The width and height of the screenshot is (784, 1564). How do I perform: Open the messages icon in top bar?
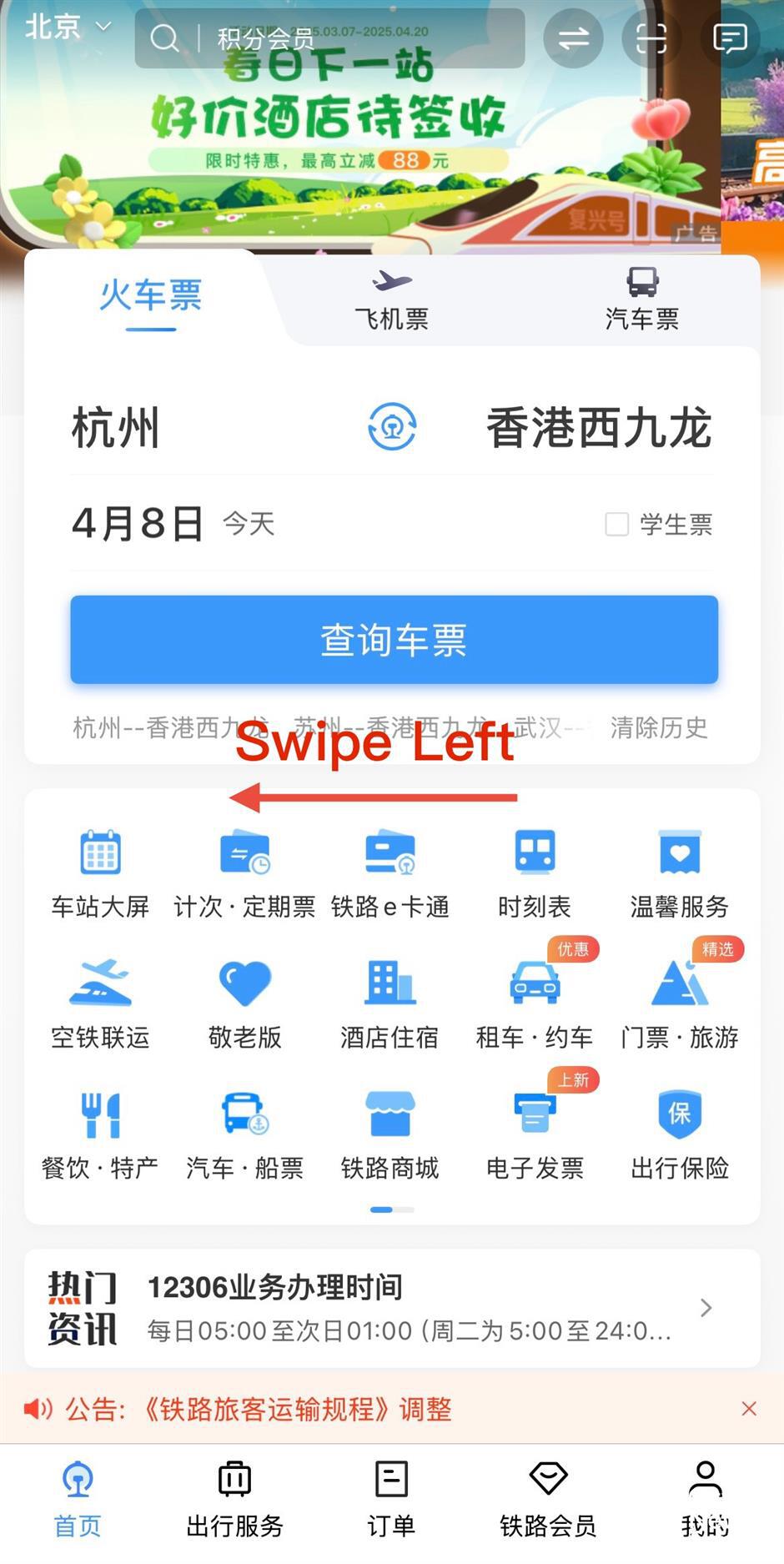729,38
